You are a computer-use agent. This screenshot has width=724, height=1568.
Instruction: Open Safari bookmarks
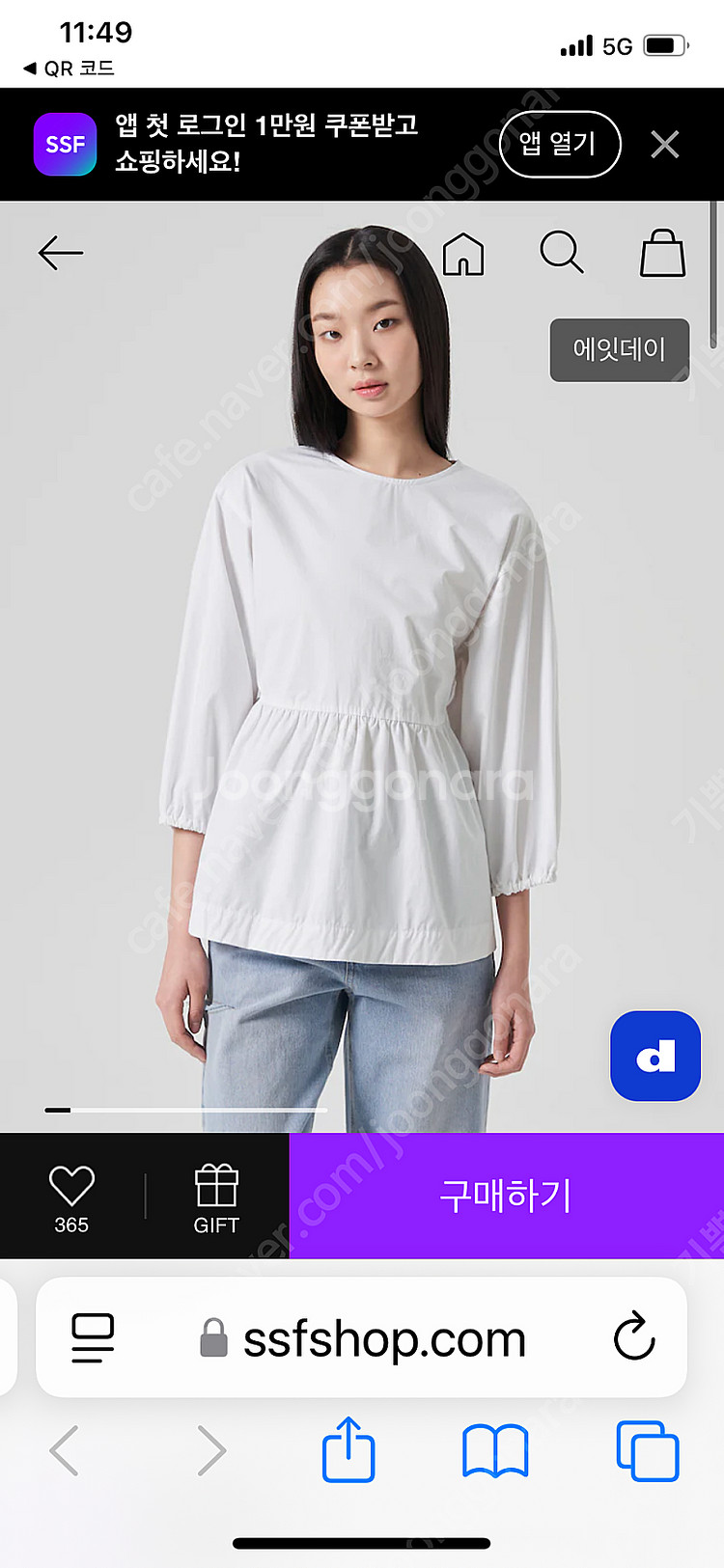click(x=495, y=1451)
